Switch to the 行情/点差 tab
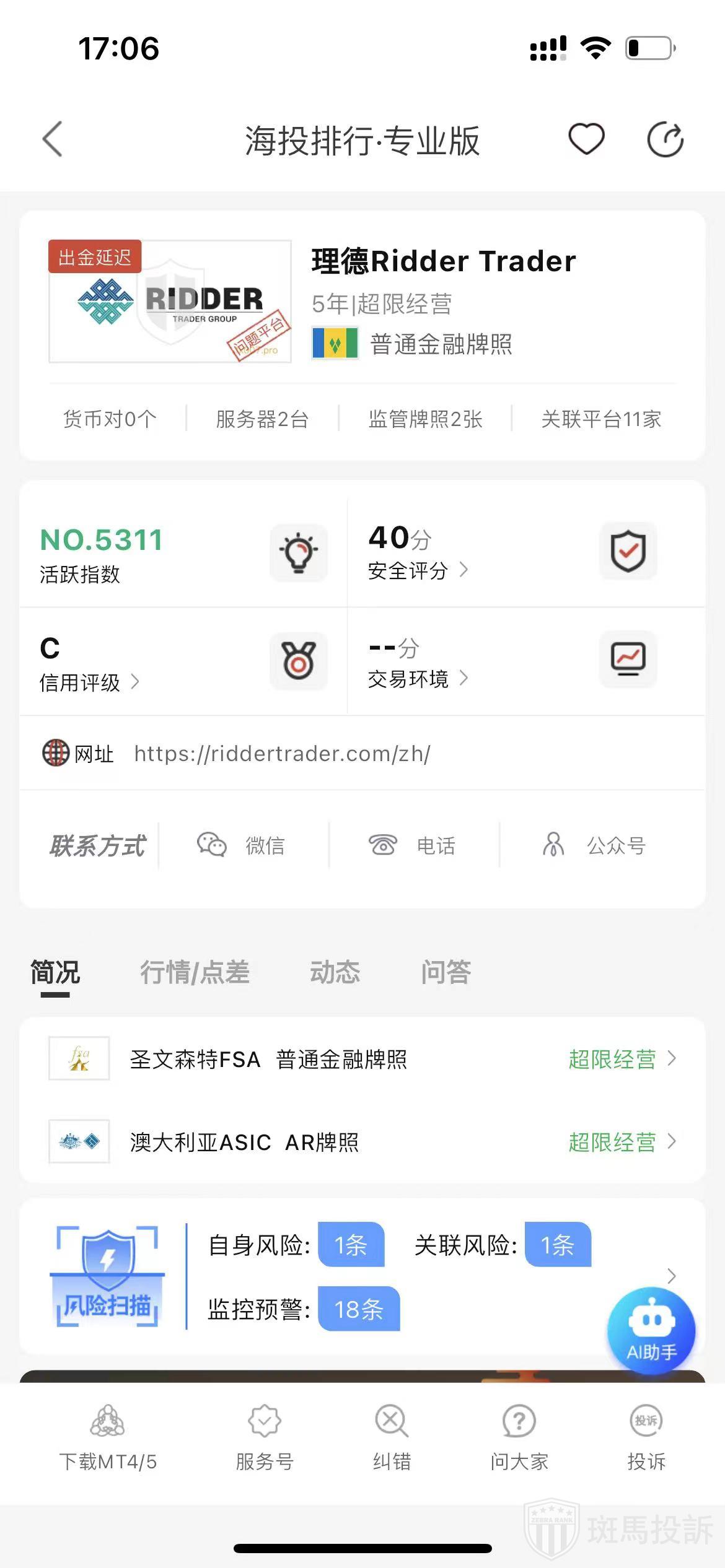 click(195, 972)
